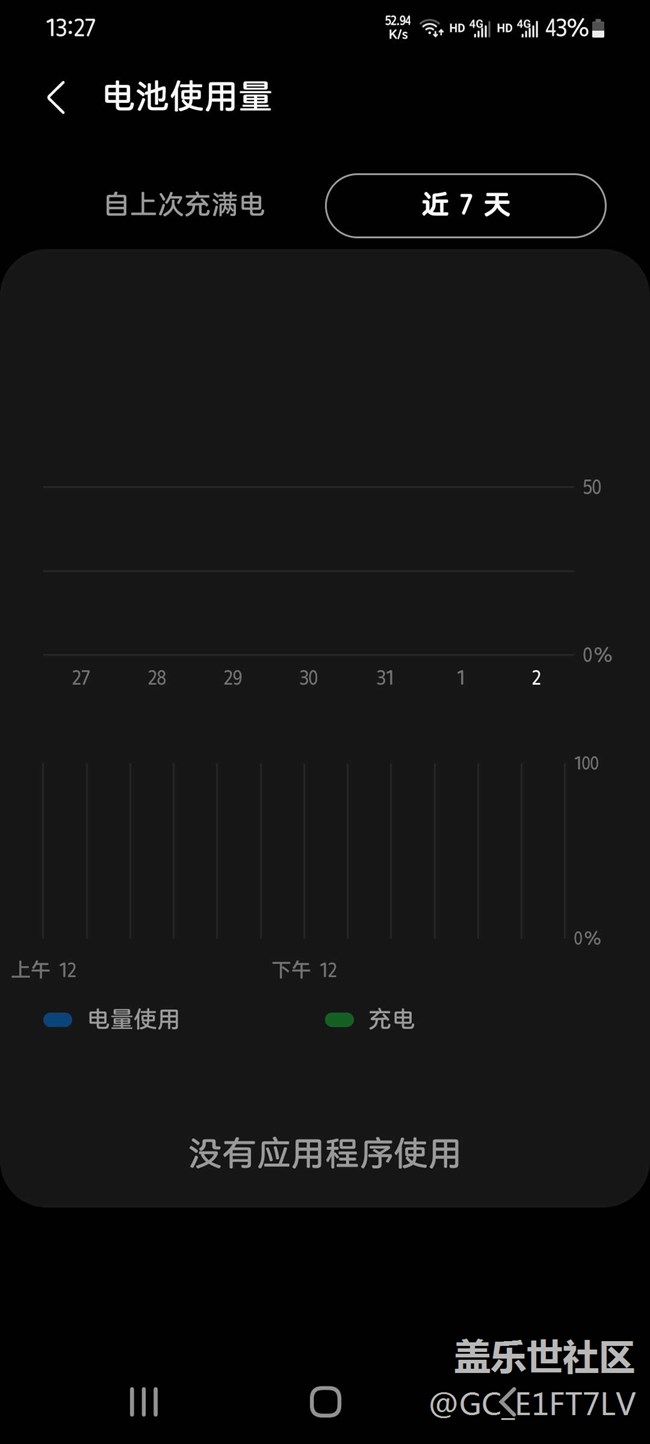
Task: Go back from the 电池使用量 page
Action: (56, 97)
